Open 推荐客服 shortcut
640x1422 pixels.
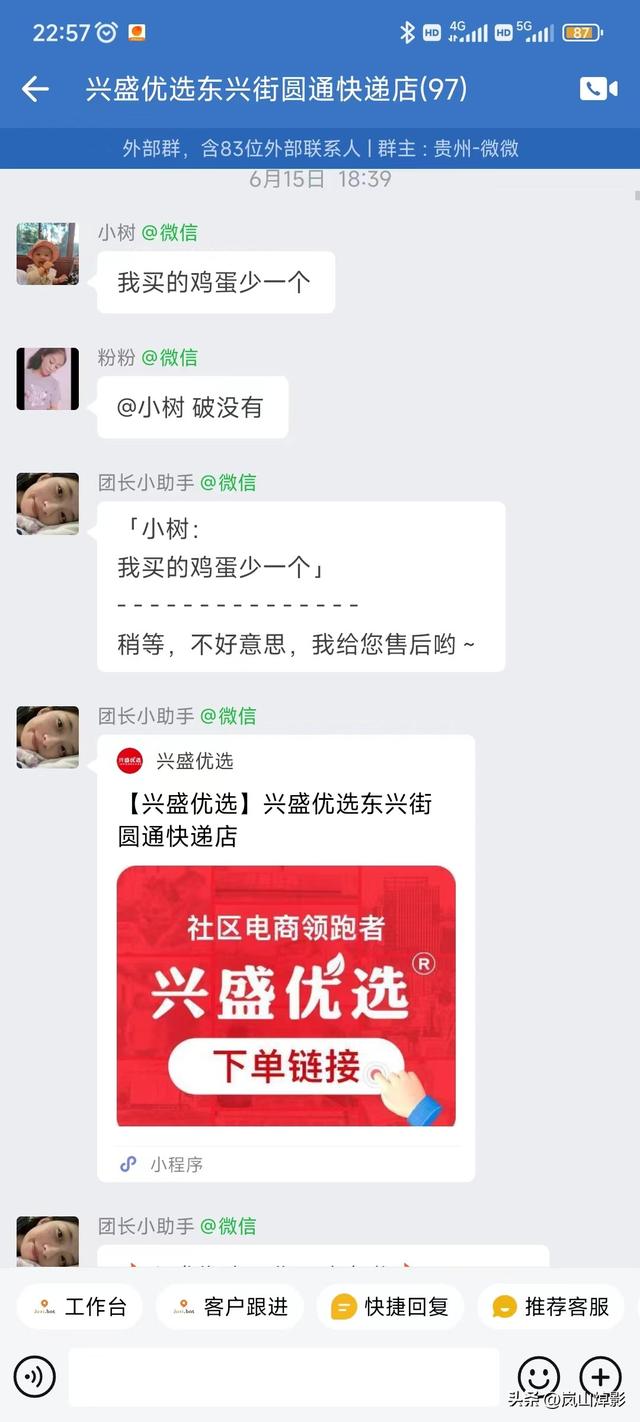coord(551,1306)
